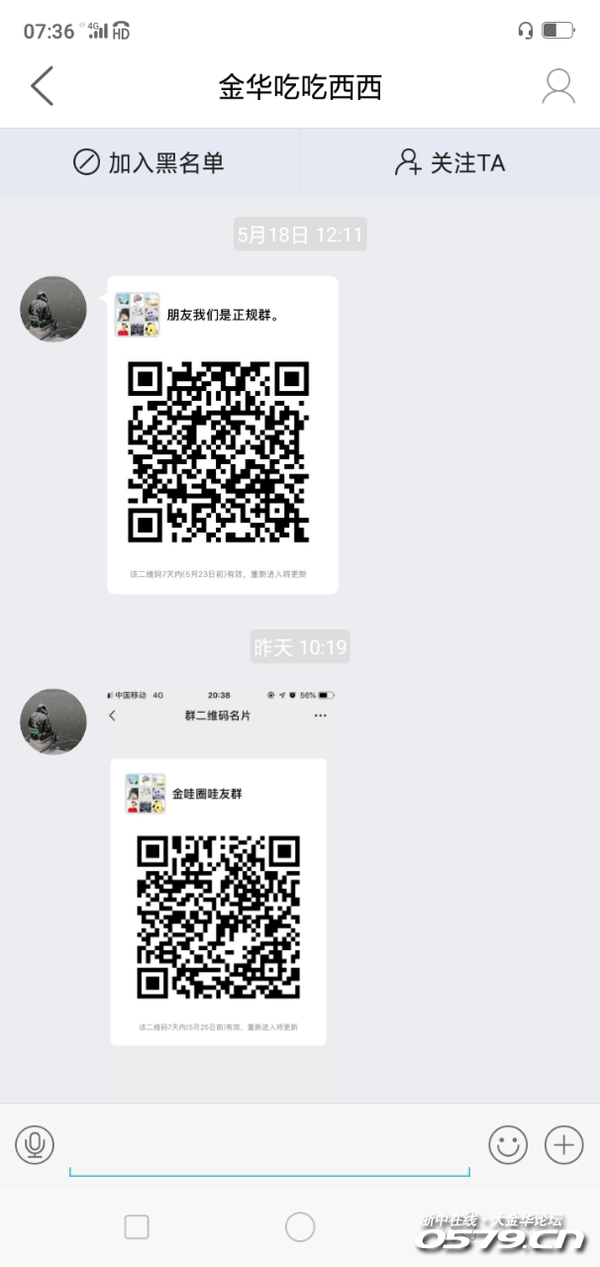This screenshot has height=1267, width=600.
Task: Open the plus attachment menu
Action: 563,1144
